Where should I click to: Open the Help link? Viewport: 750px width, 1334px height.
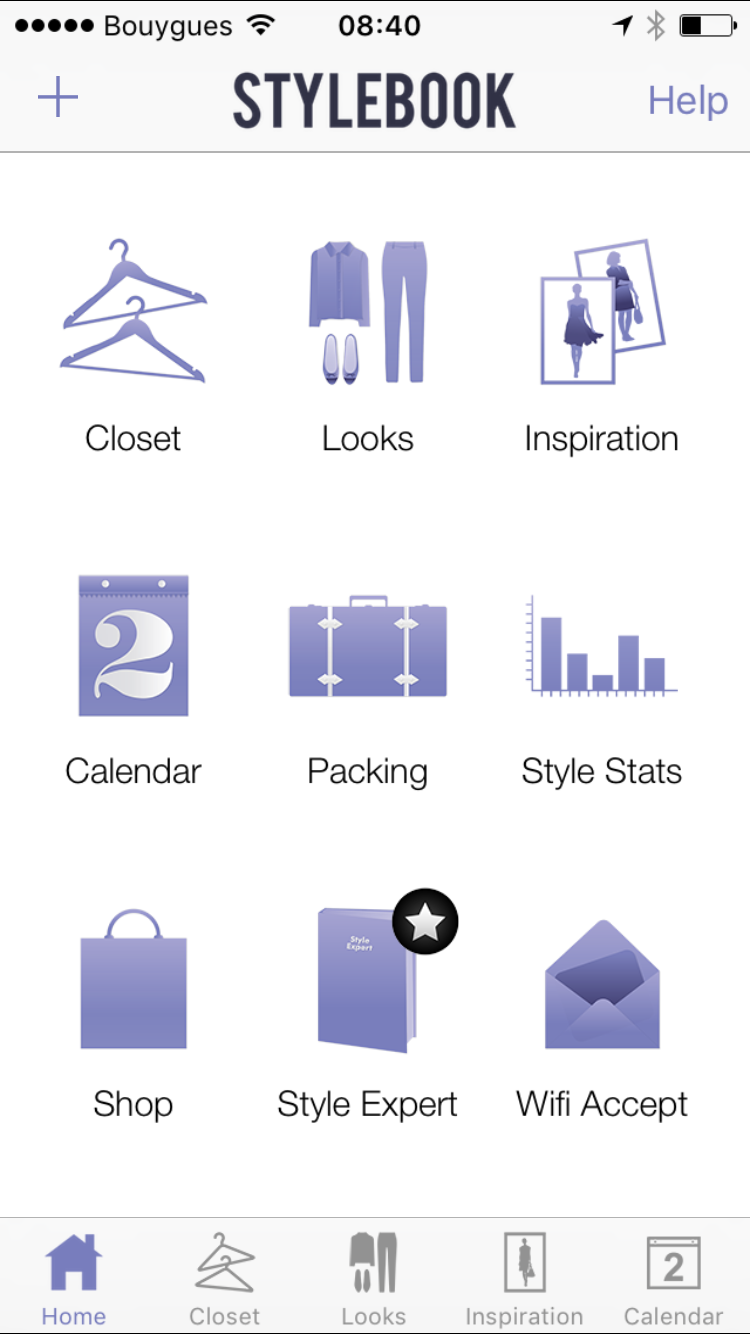coord(688,100)
